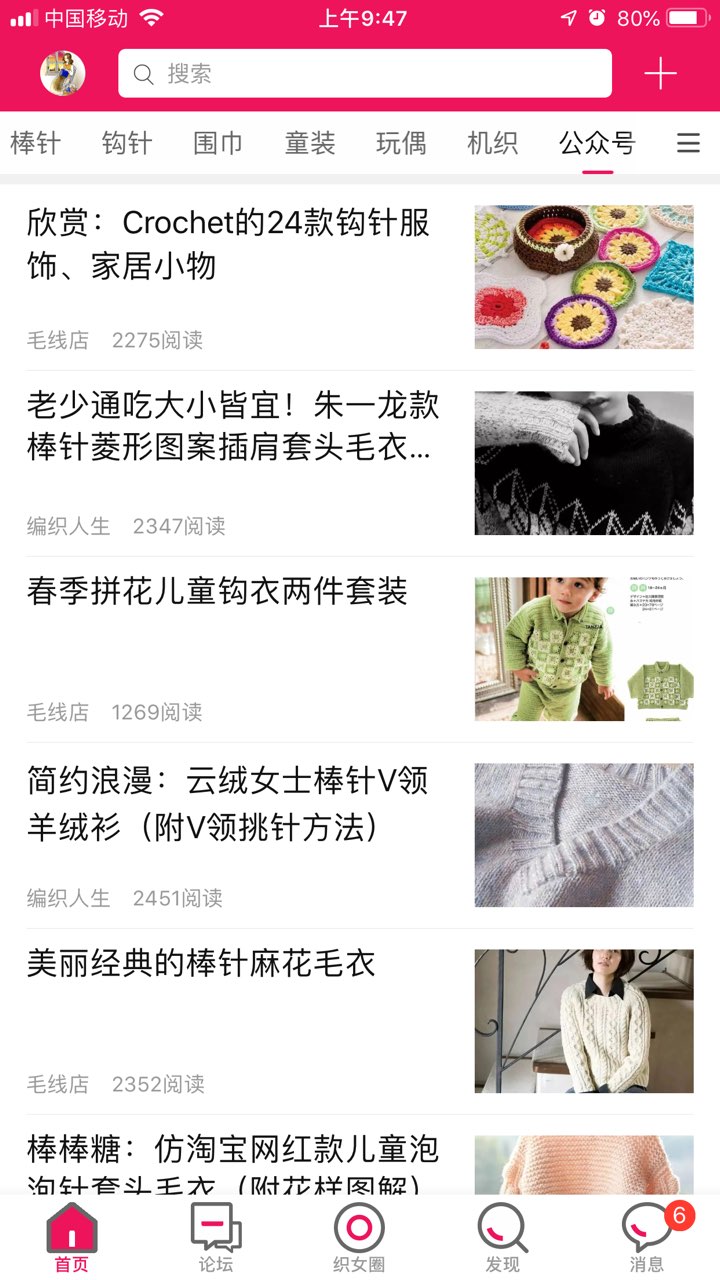The image size is (720, 1280).
Task: Open the 玩偶 tab
Action: pos(401,143)
